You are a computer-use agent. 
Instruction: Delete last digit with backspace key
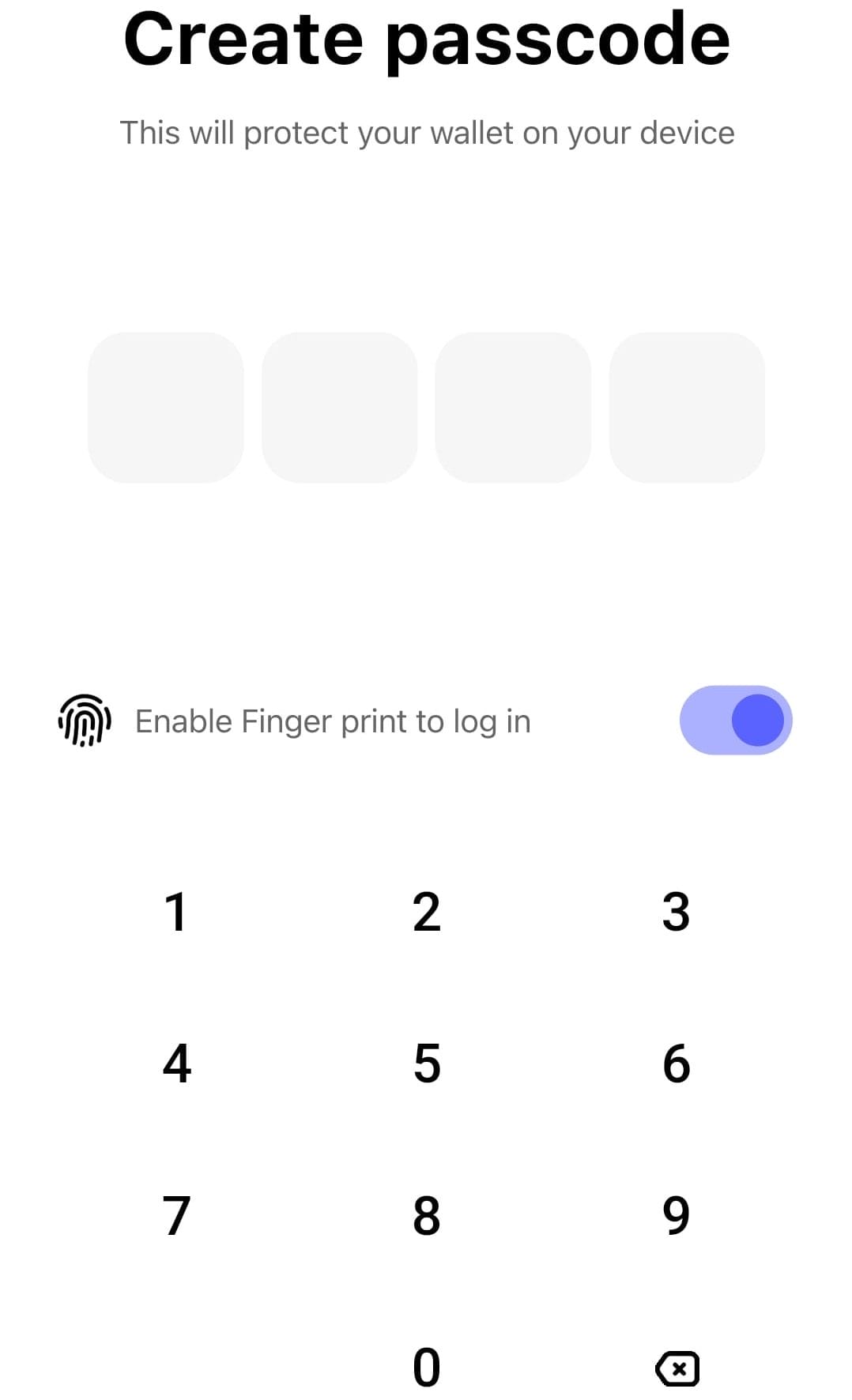[677, 1368]
